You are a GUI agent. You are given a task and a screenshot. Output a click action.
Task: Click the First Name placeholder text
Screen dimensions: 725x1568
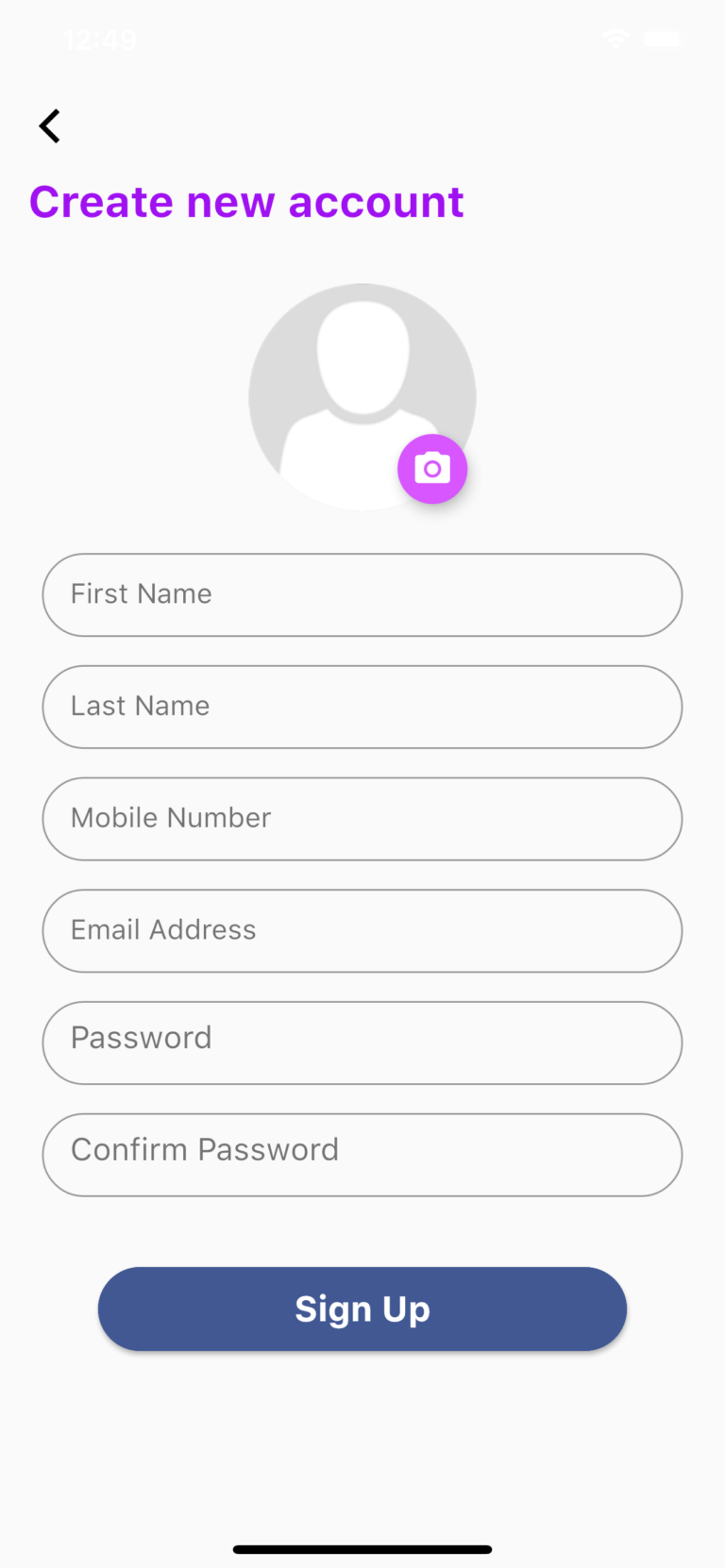click(141, 593)
